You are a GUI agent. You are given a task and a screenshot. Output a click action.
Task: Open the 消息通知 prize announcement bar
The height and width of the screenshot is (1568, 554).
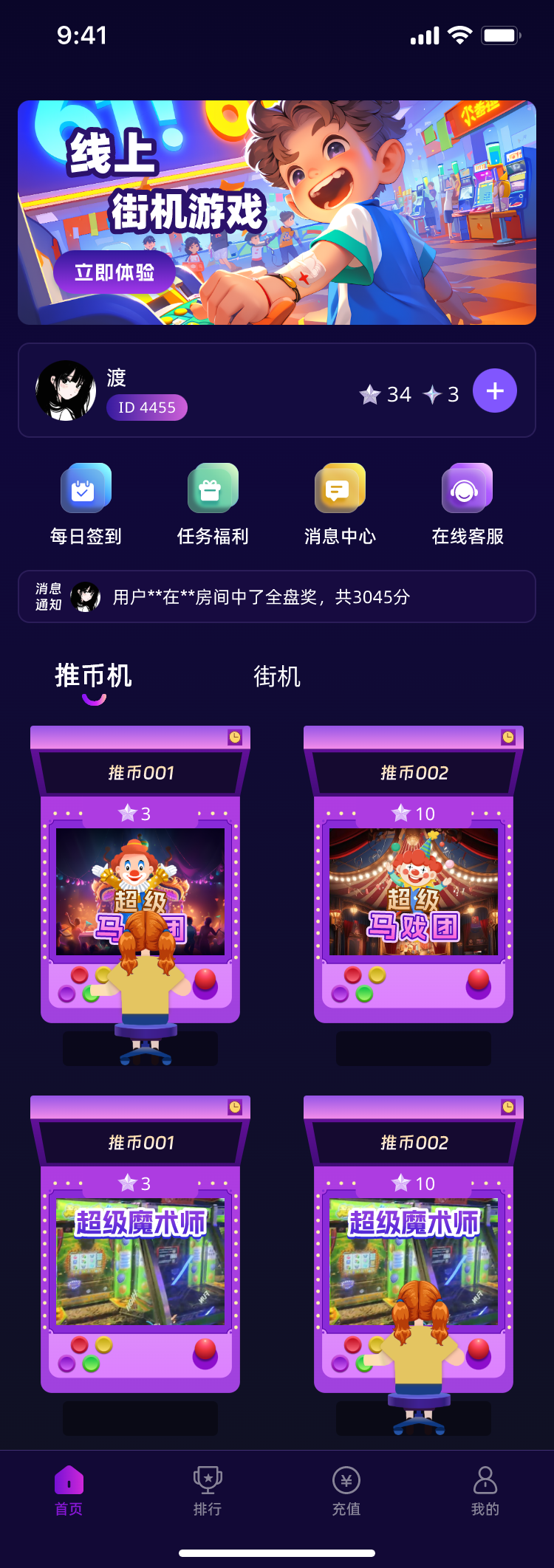(276, 596)
